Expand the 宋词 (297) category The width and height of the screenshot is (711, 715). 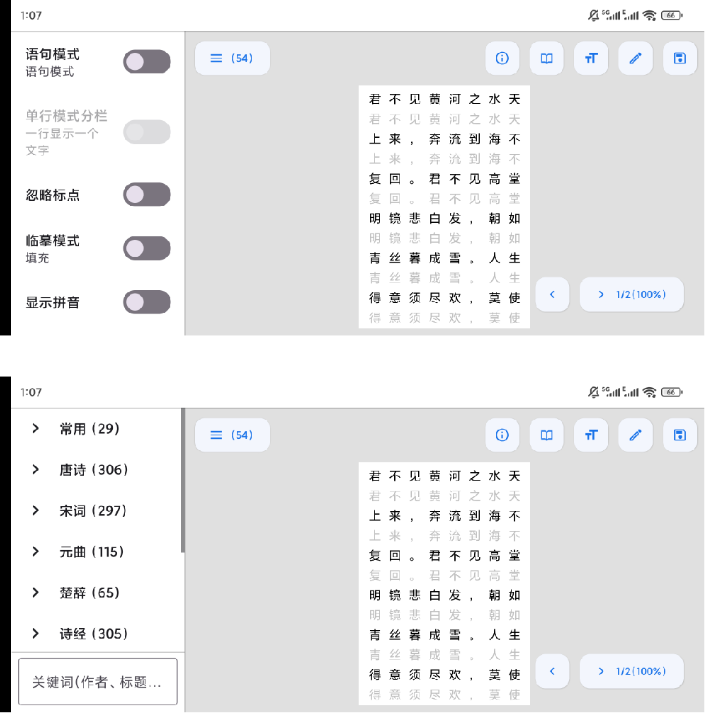click(x=36, y=511)
